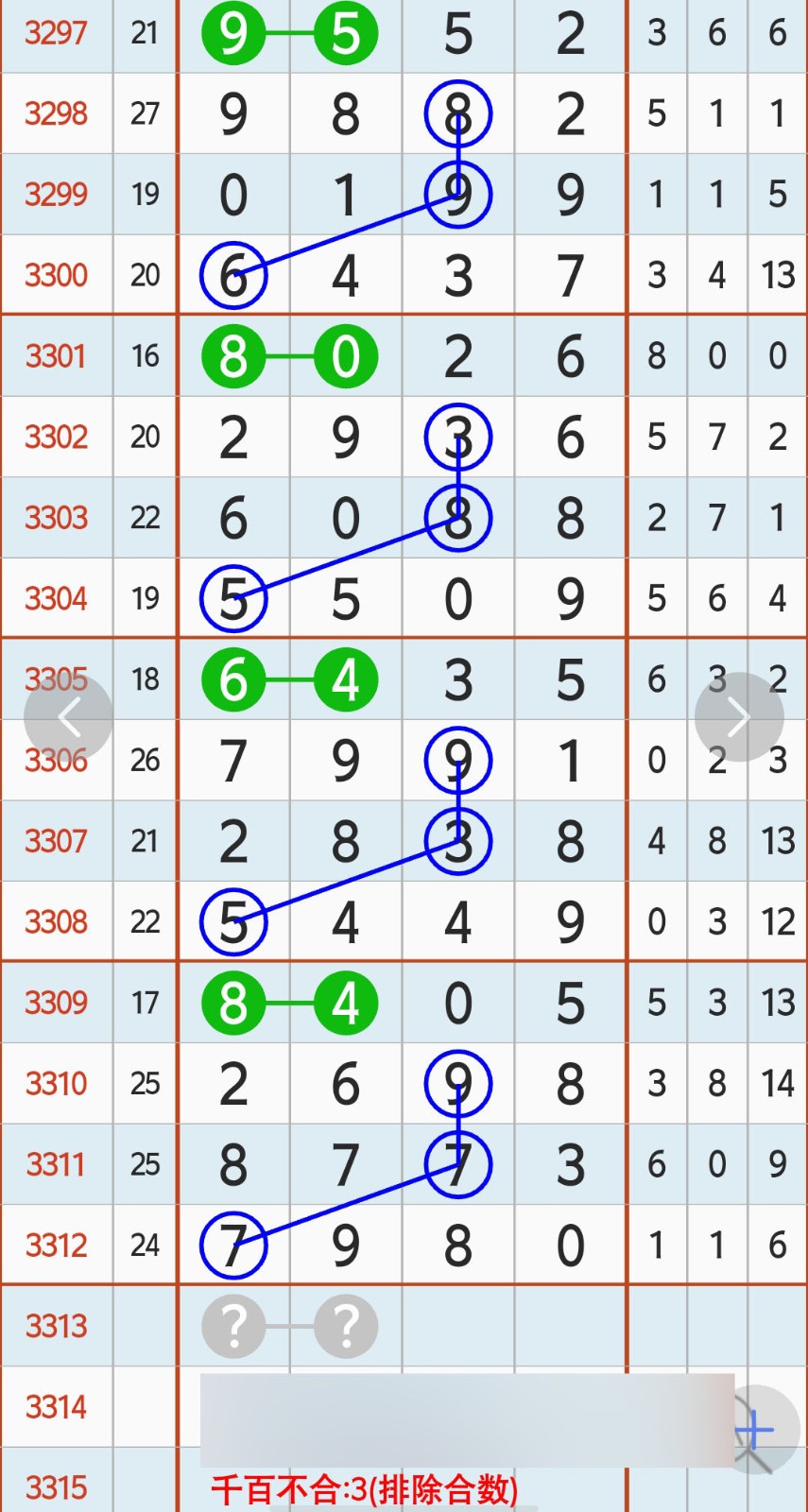The width and height of the screenshot is (808, 1512).
Task: Go to the previous image with left arrow
Action: point(68,717)
